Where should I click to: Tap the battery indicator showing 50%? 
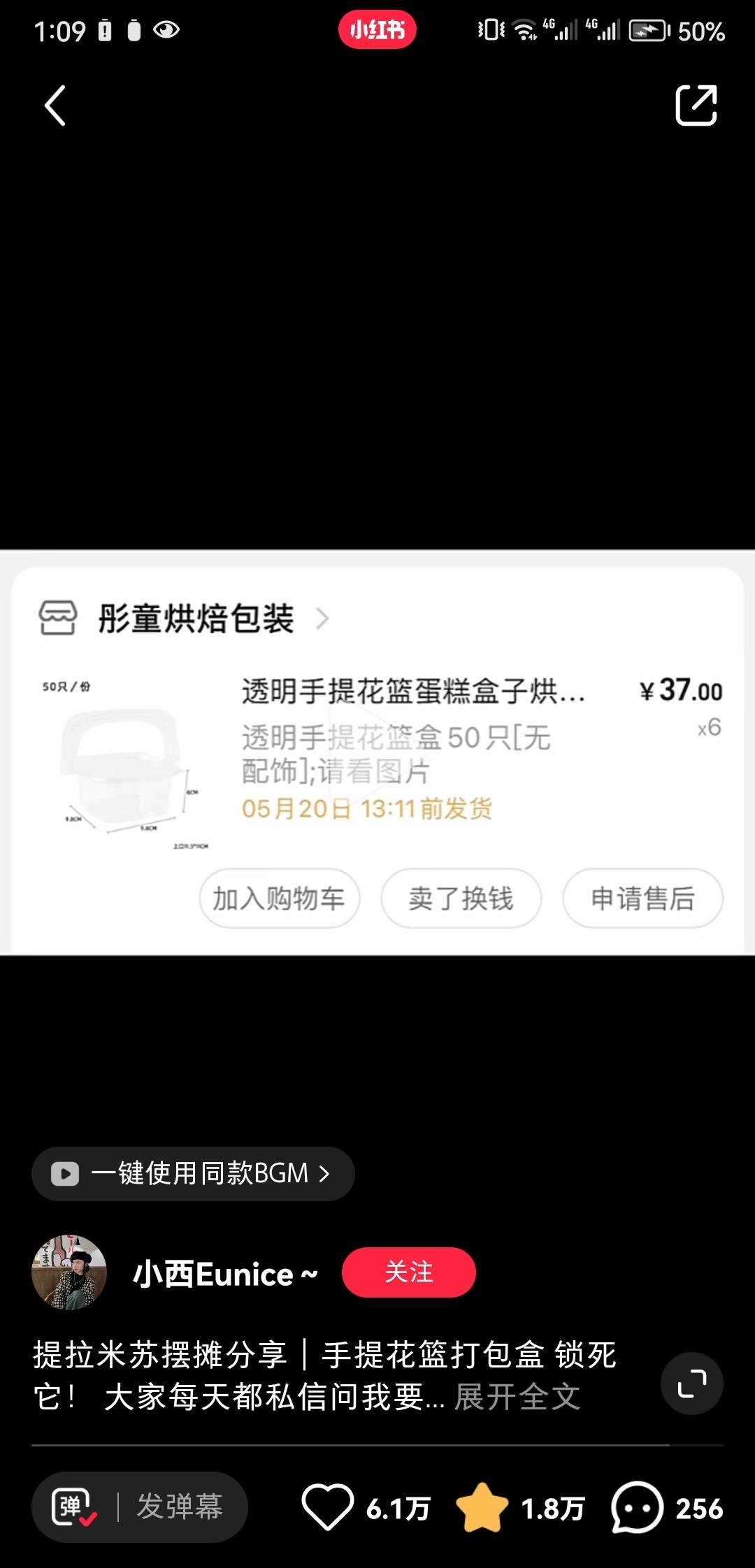point(650,29)
